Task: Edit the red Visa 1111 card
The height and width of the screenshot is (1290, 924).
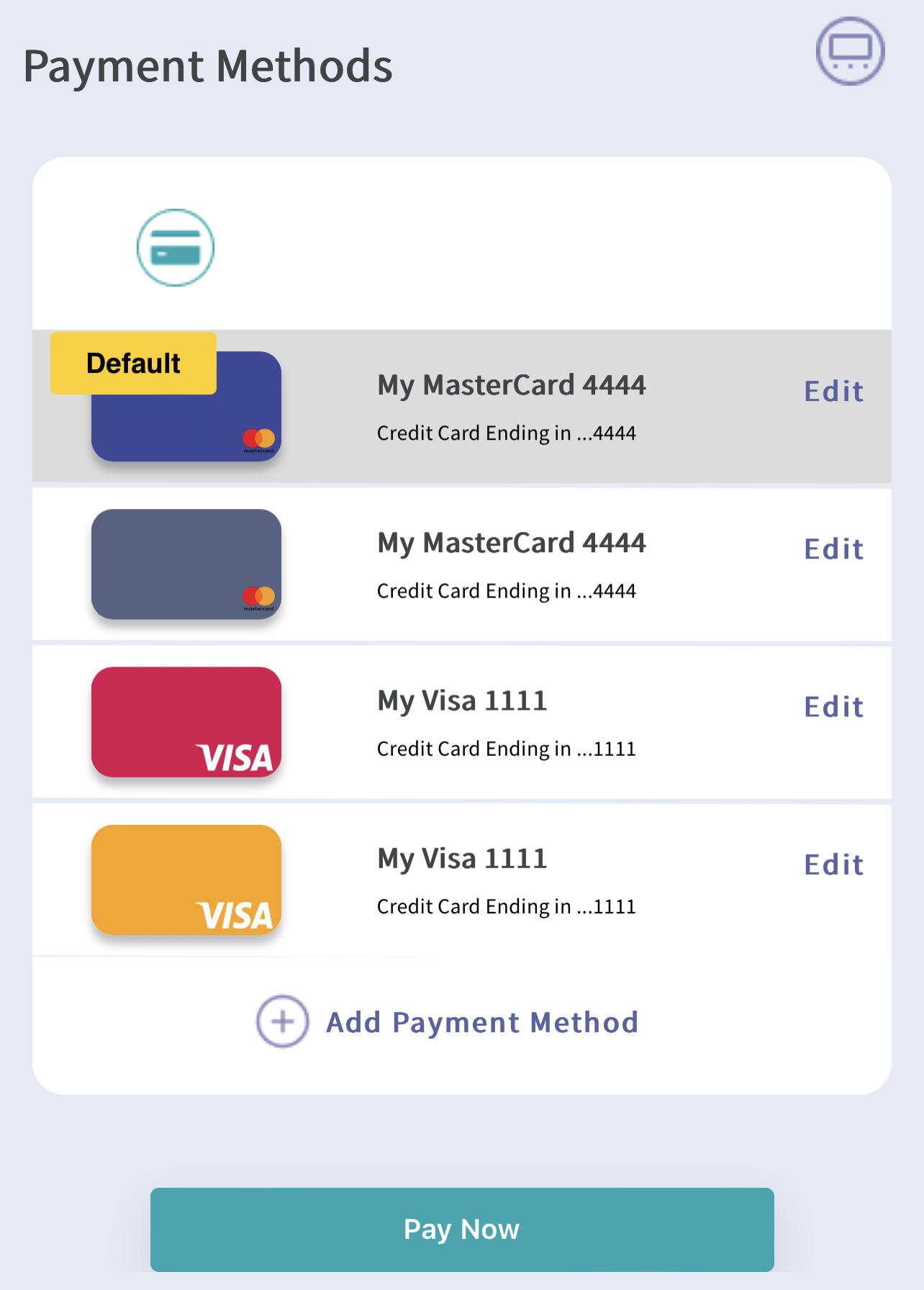Action: 833,707
